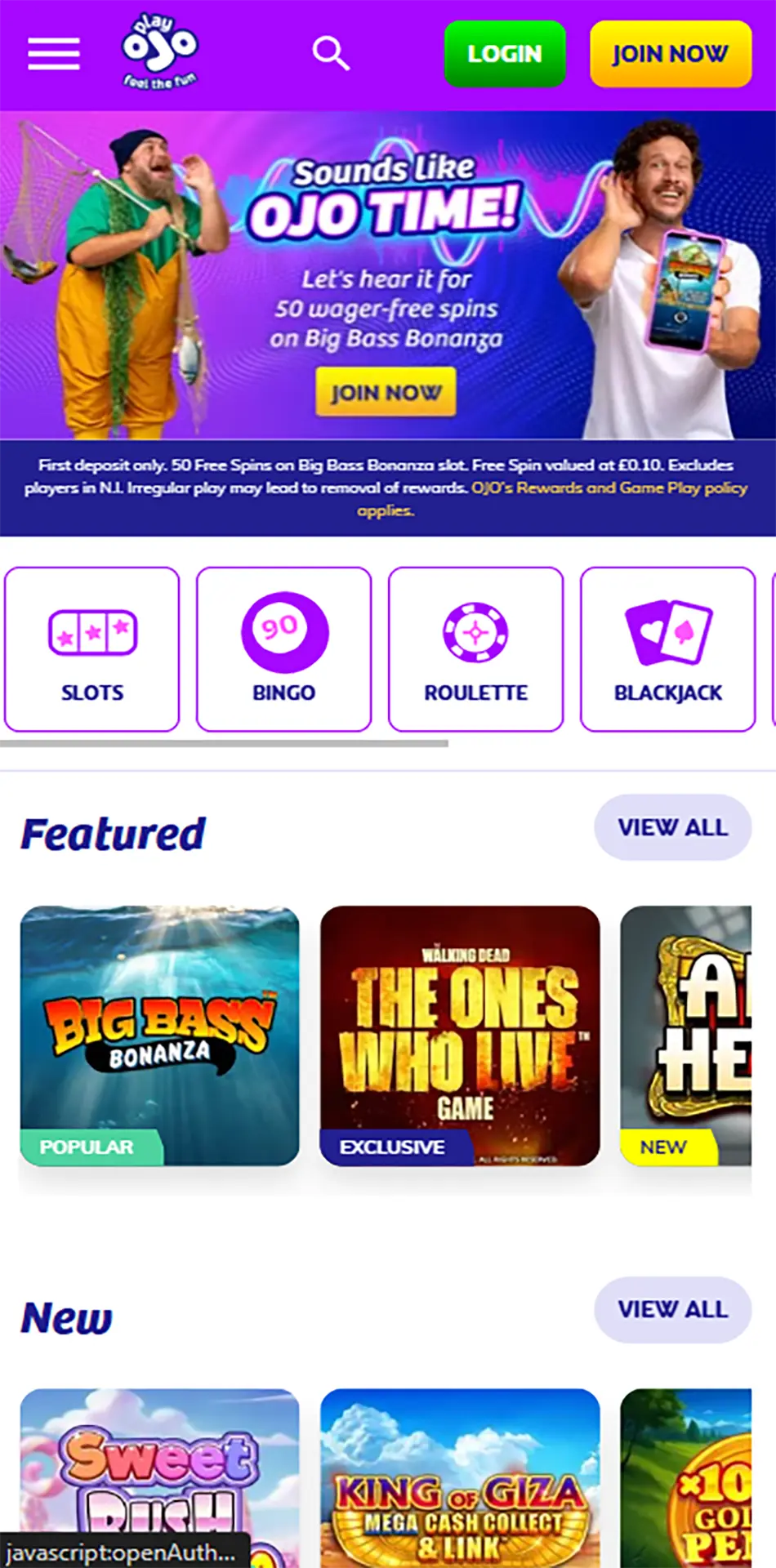View all Featured games

coord(672,827)
